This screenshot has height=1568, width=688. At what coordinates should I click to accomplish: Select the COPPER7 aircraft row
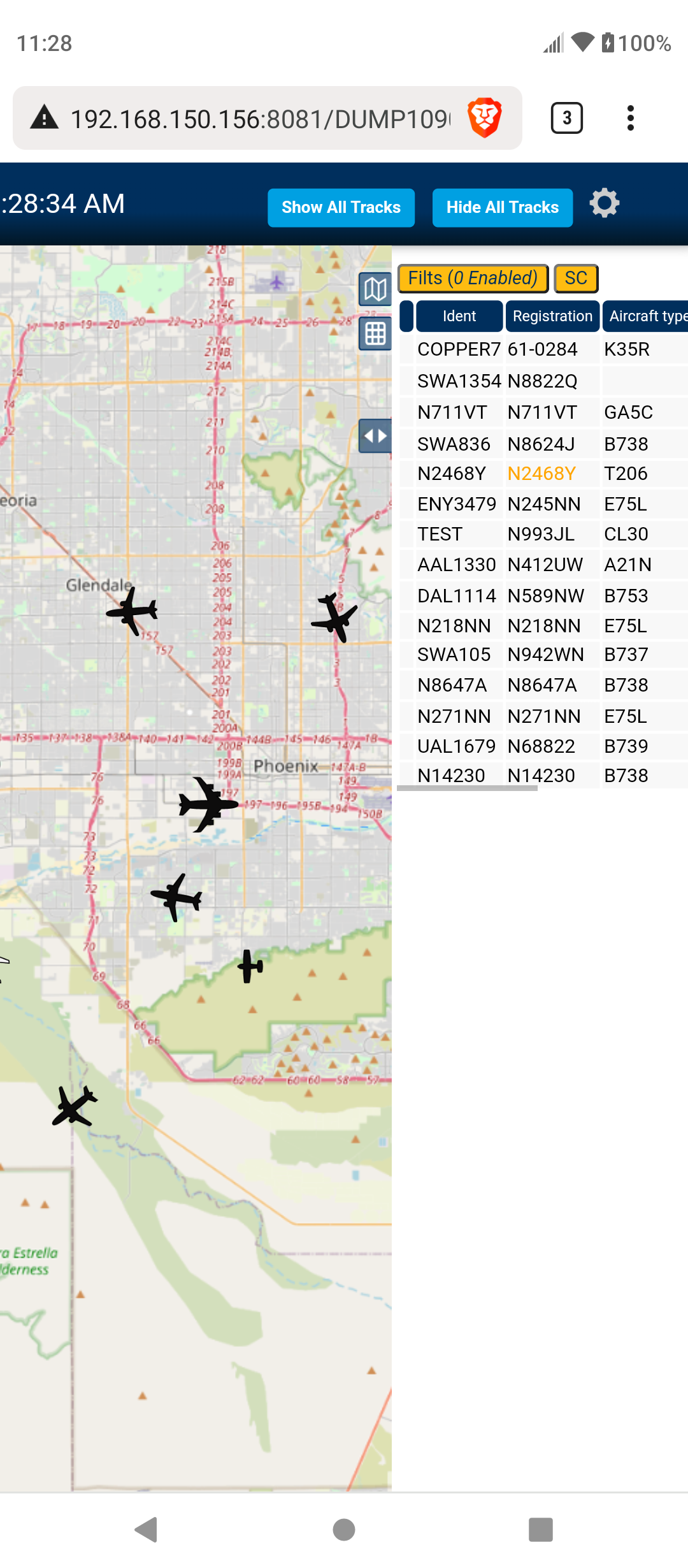[543, 349]
